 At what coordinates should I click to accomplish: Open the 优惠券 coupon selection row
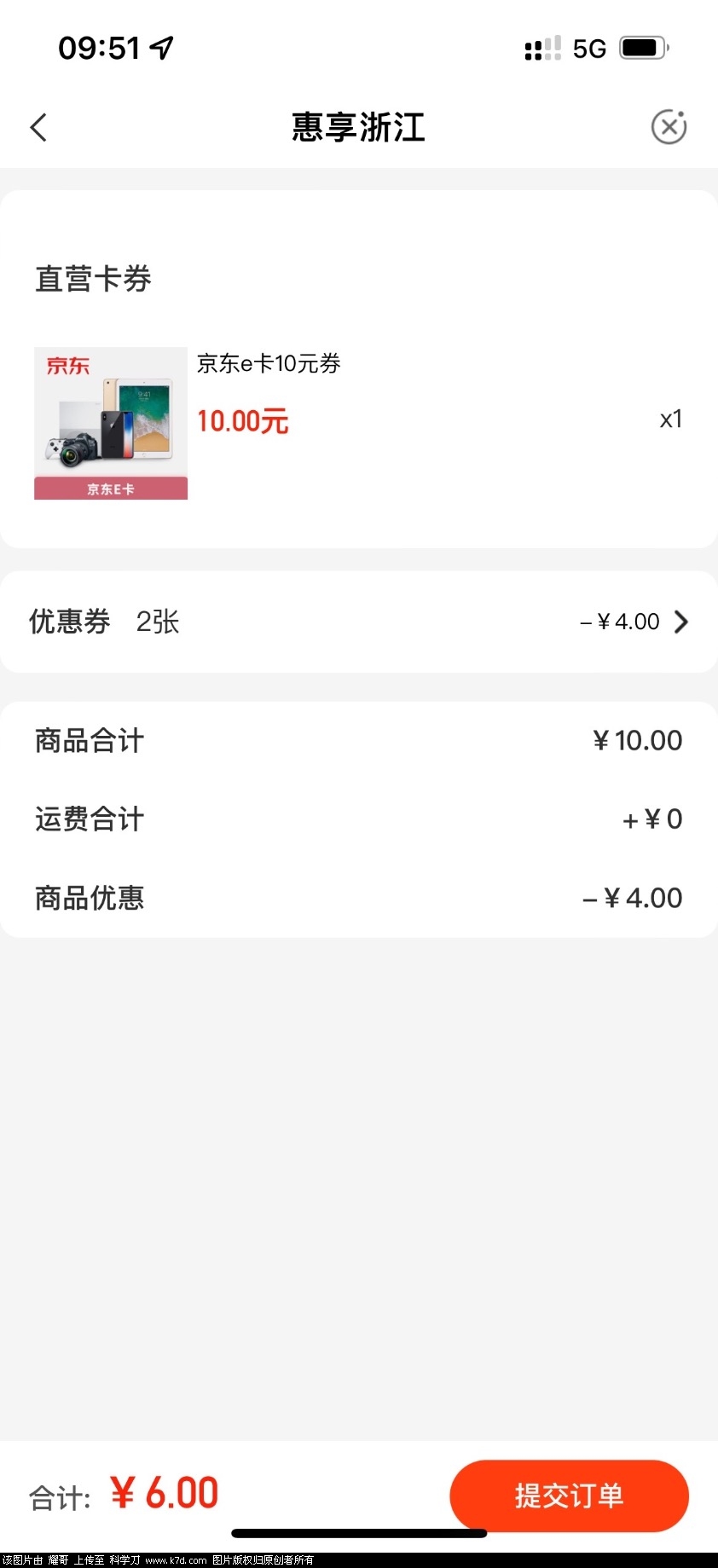tap(358, 622)
